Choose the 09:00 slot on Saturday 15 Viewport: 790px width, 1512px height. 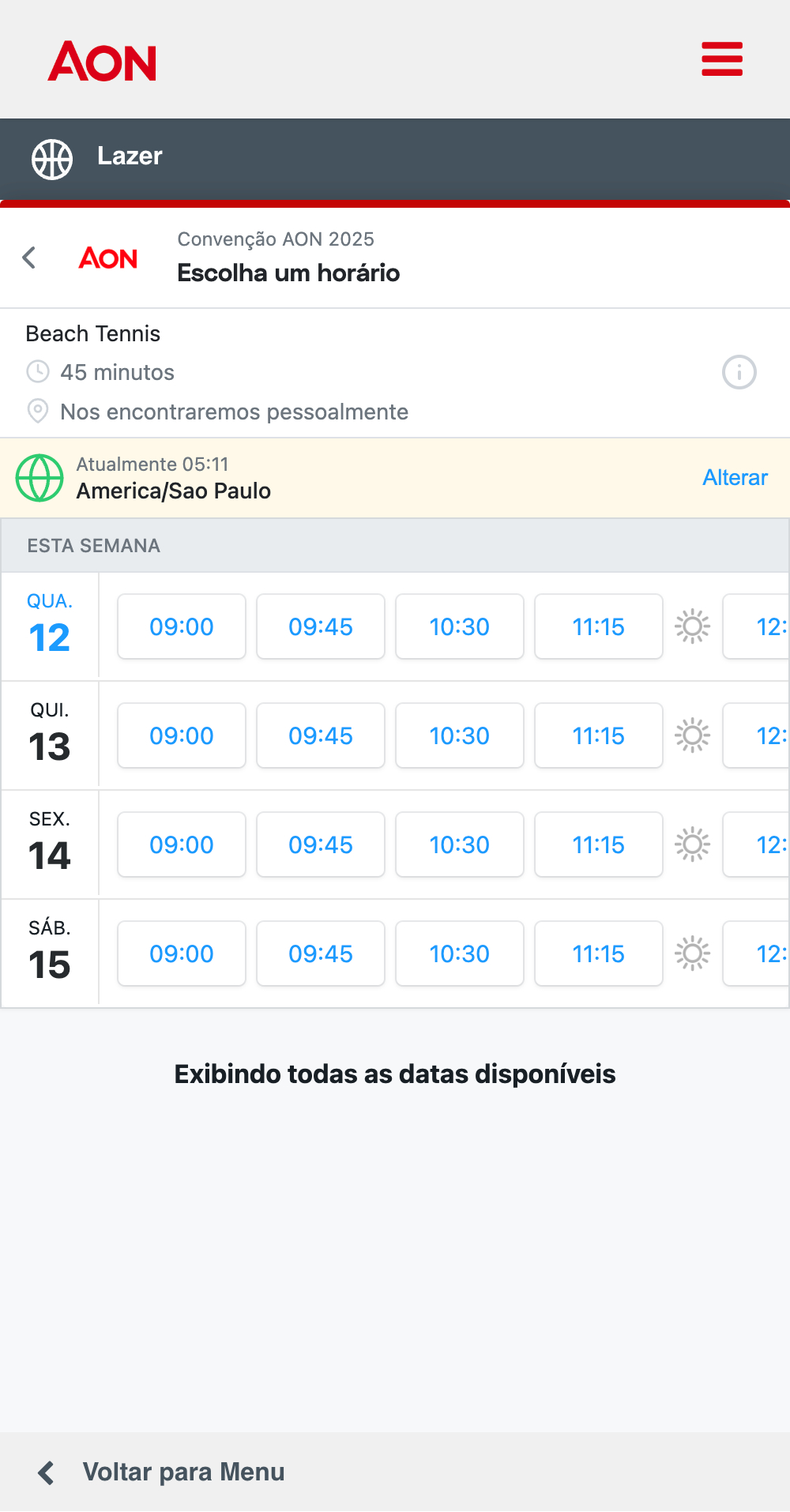[x=182, y=953]
